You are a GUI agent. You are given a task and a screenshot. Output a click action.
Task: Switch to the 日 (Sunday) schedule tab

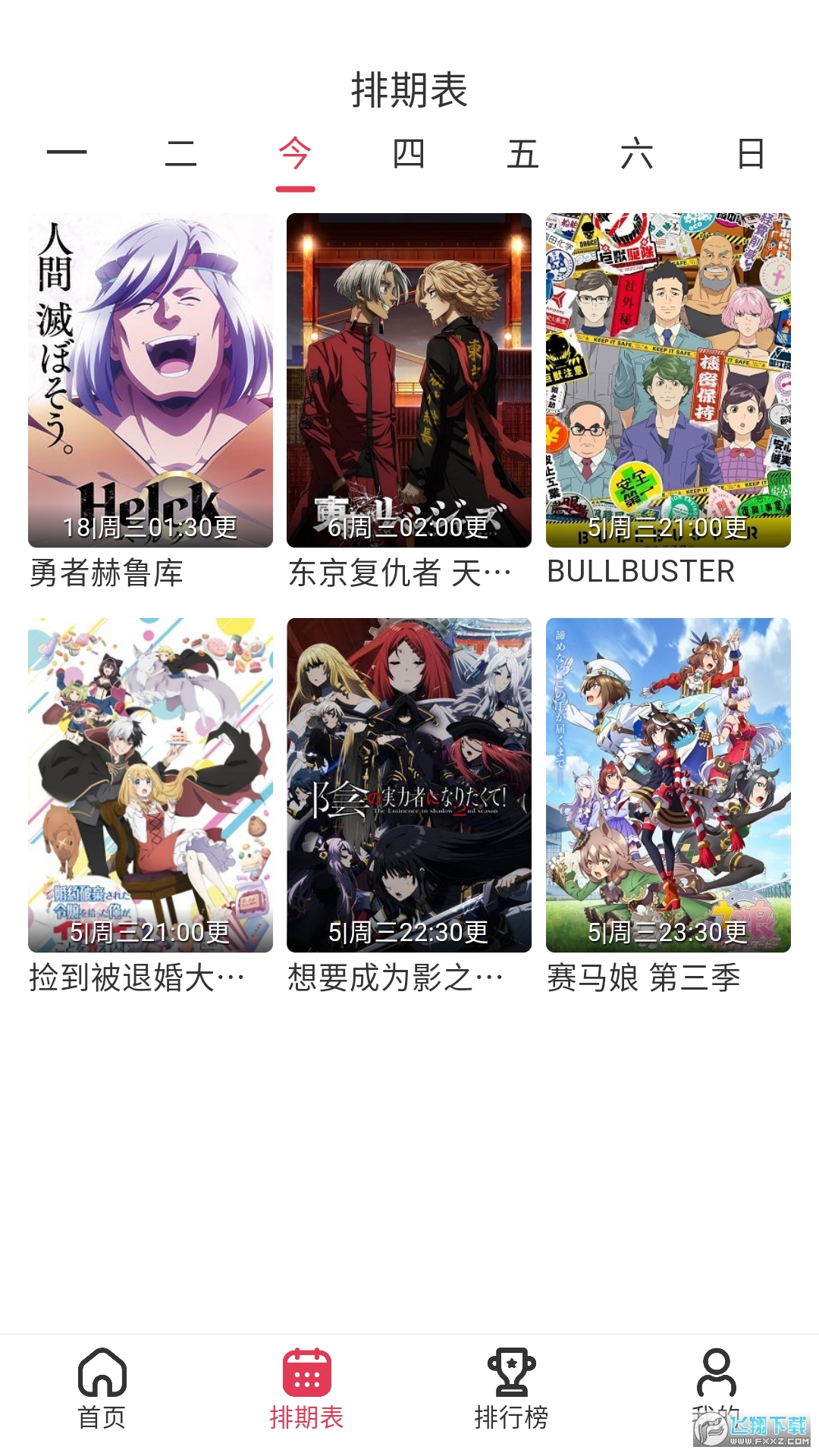click(751, 154)
